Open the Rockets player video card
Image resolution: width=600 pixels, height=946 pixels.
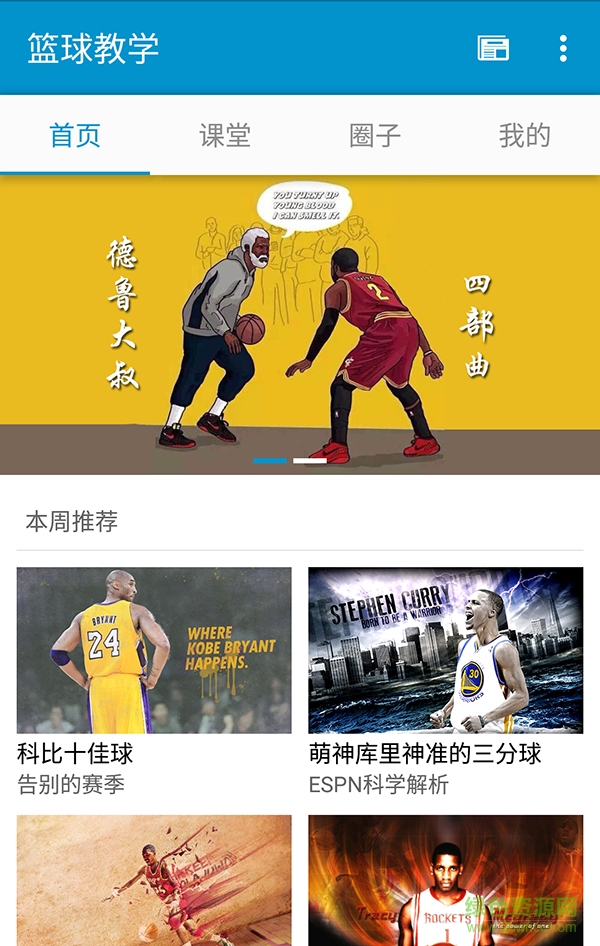click(445, 880)
